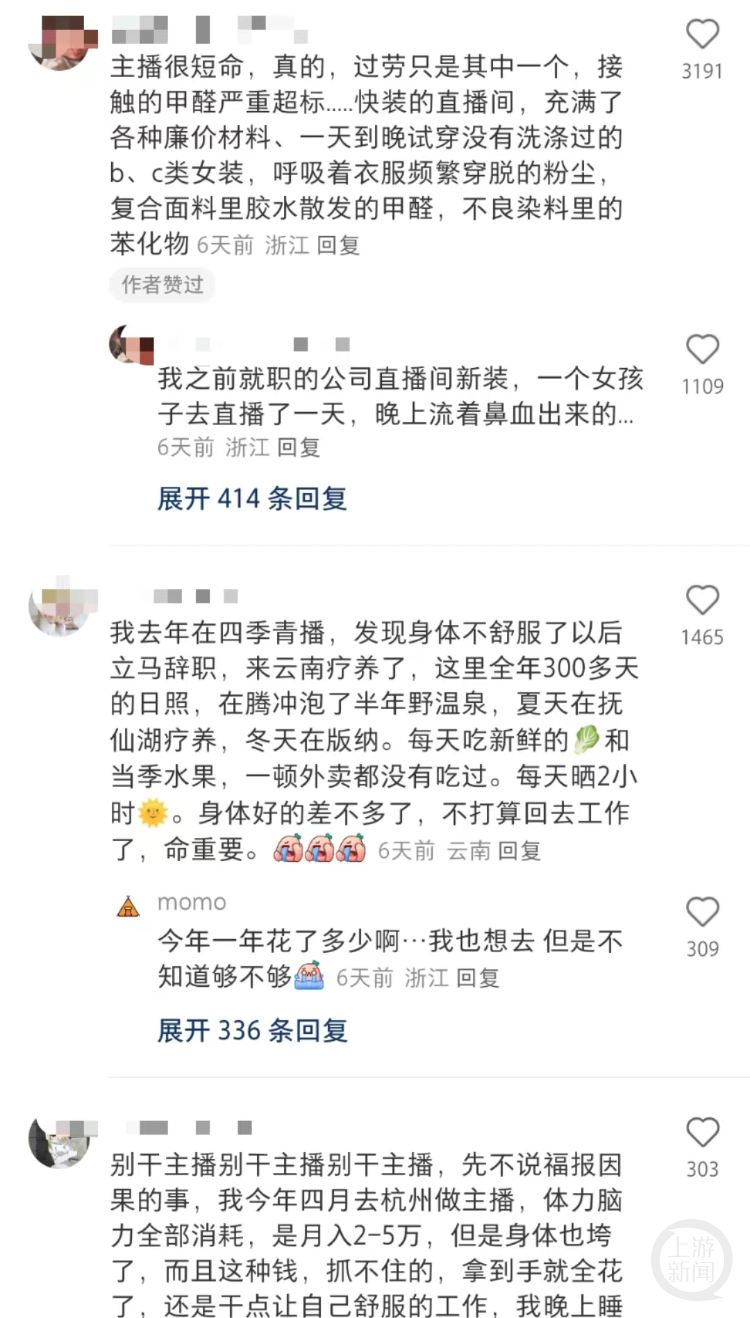The height and width of the screenshot is (1318, 750).
Task: Like the Yunnan recovery comment with 1465 likes
Action: coord(702,601)
